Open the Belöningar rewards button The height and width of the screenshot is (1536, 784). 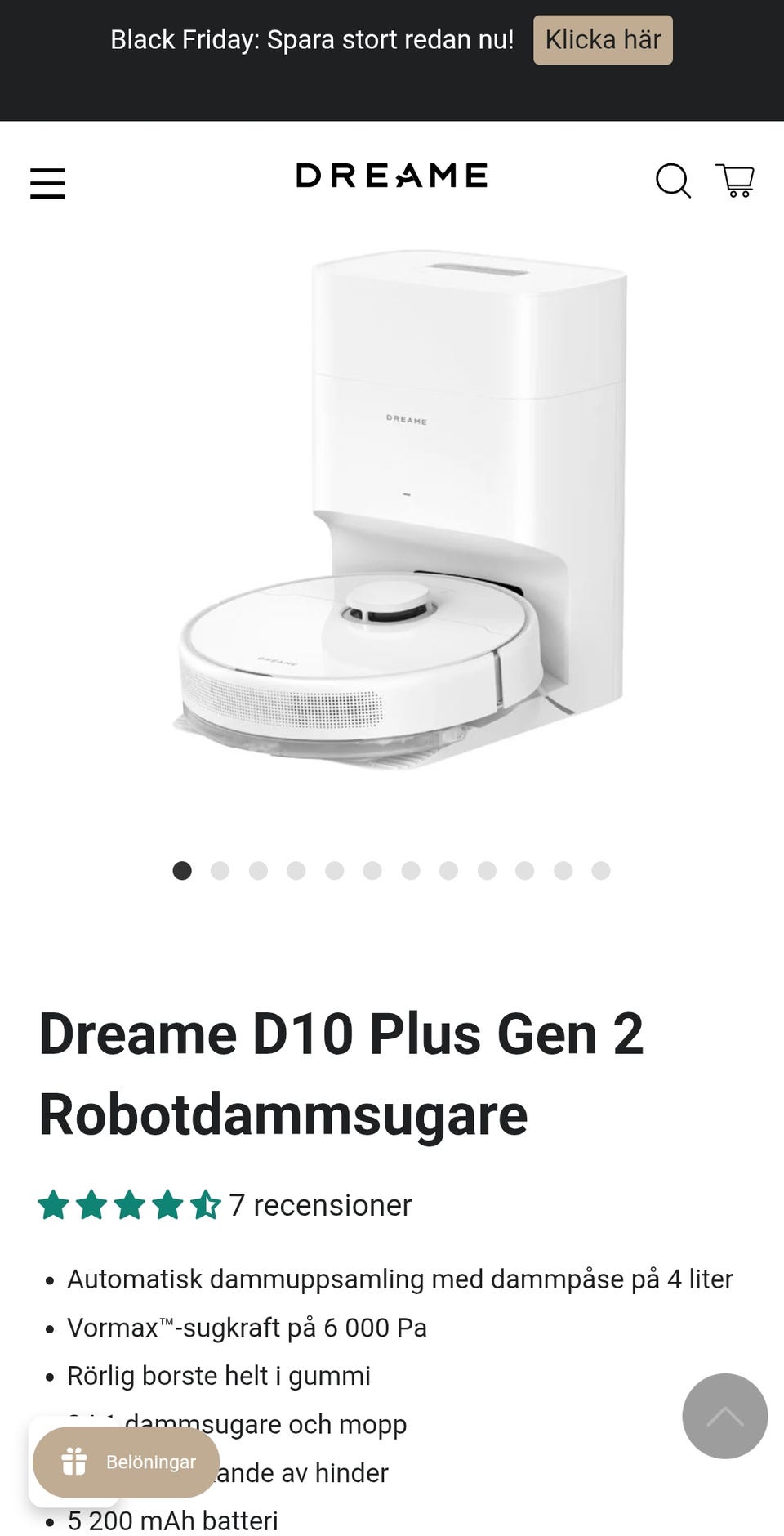[127, 1462]
